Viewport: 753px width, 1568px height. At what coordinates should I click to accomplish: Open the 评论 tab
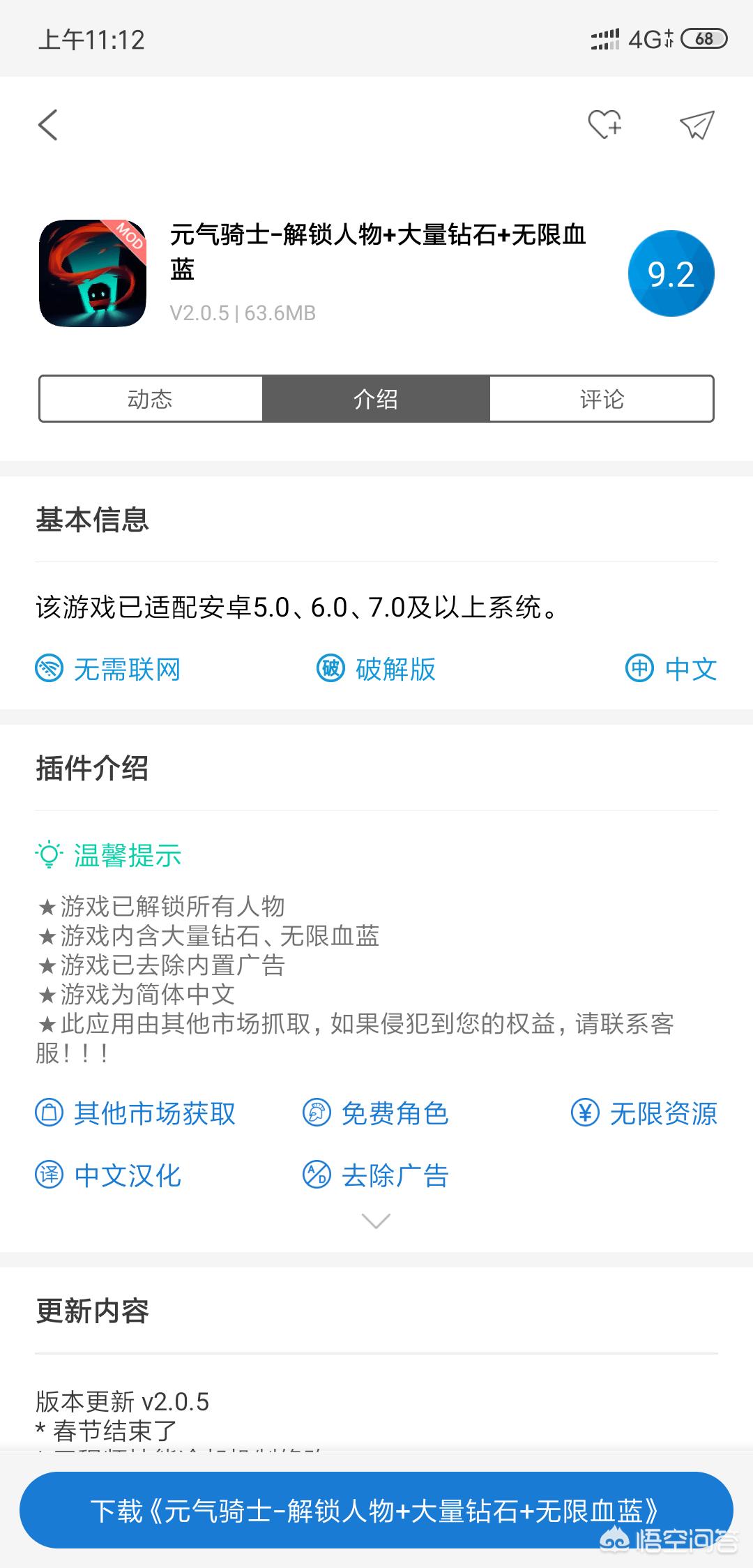602,399
